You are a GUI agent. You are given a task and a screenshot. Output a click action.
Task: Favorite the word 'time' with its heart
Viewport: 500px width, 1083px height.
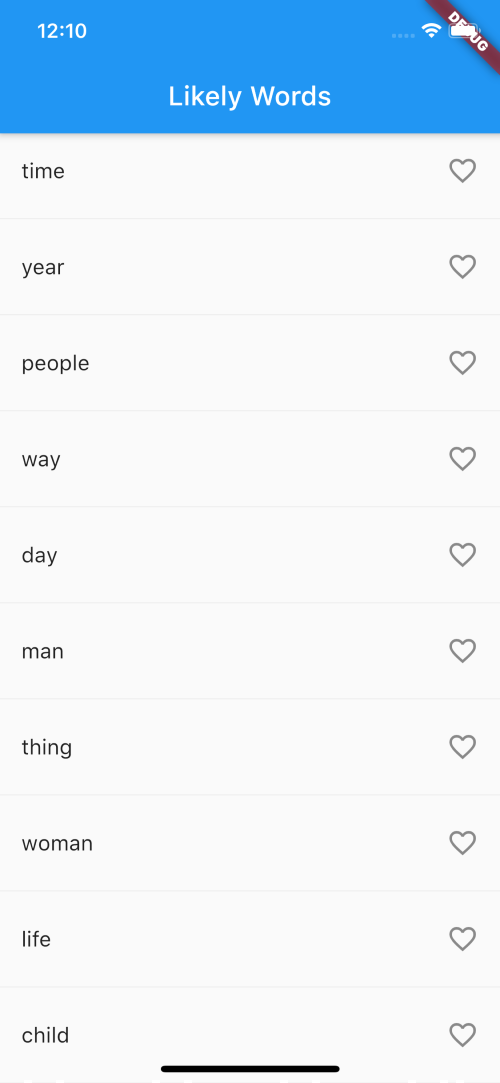pyautogui.click(x=463, y=171)
